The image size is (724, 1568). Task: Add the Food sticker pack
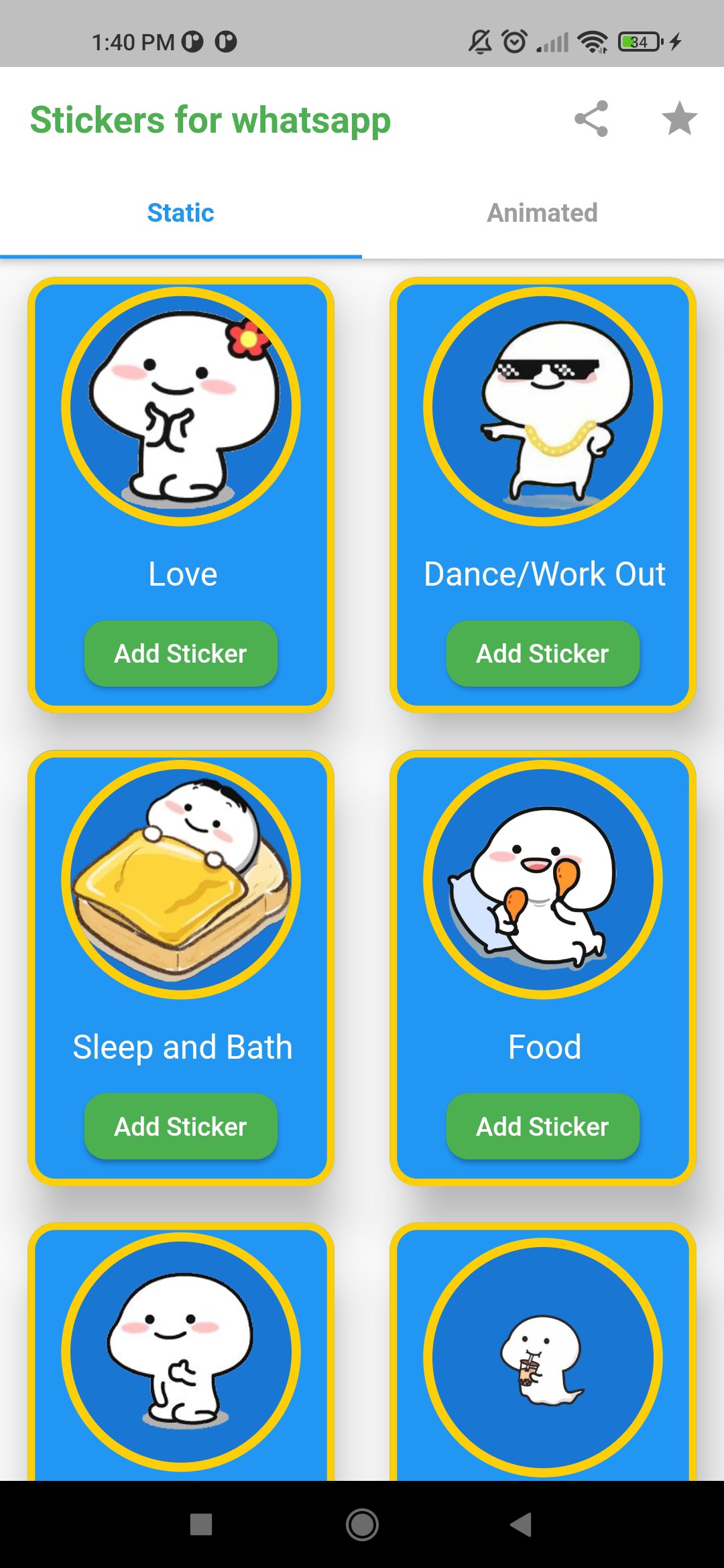click(x=542, y=1126)
